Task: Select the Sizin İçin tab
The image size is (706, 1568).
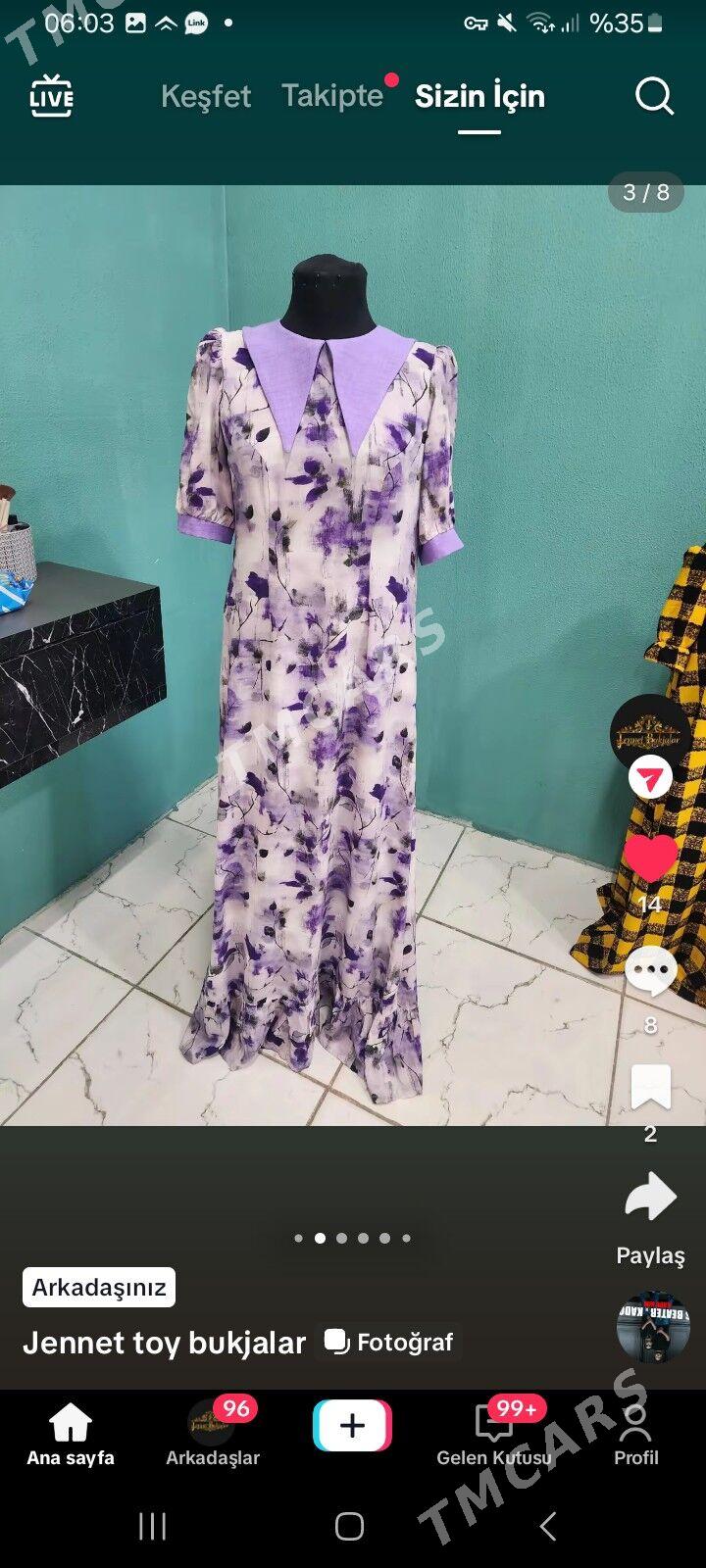Action: (x=479, y=96)
